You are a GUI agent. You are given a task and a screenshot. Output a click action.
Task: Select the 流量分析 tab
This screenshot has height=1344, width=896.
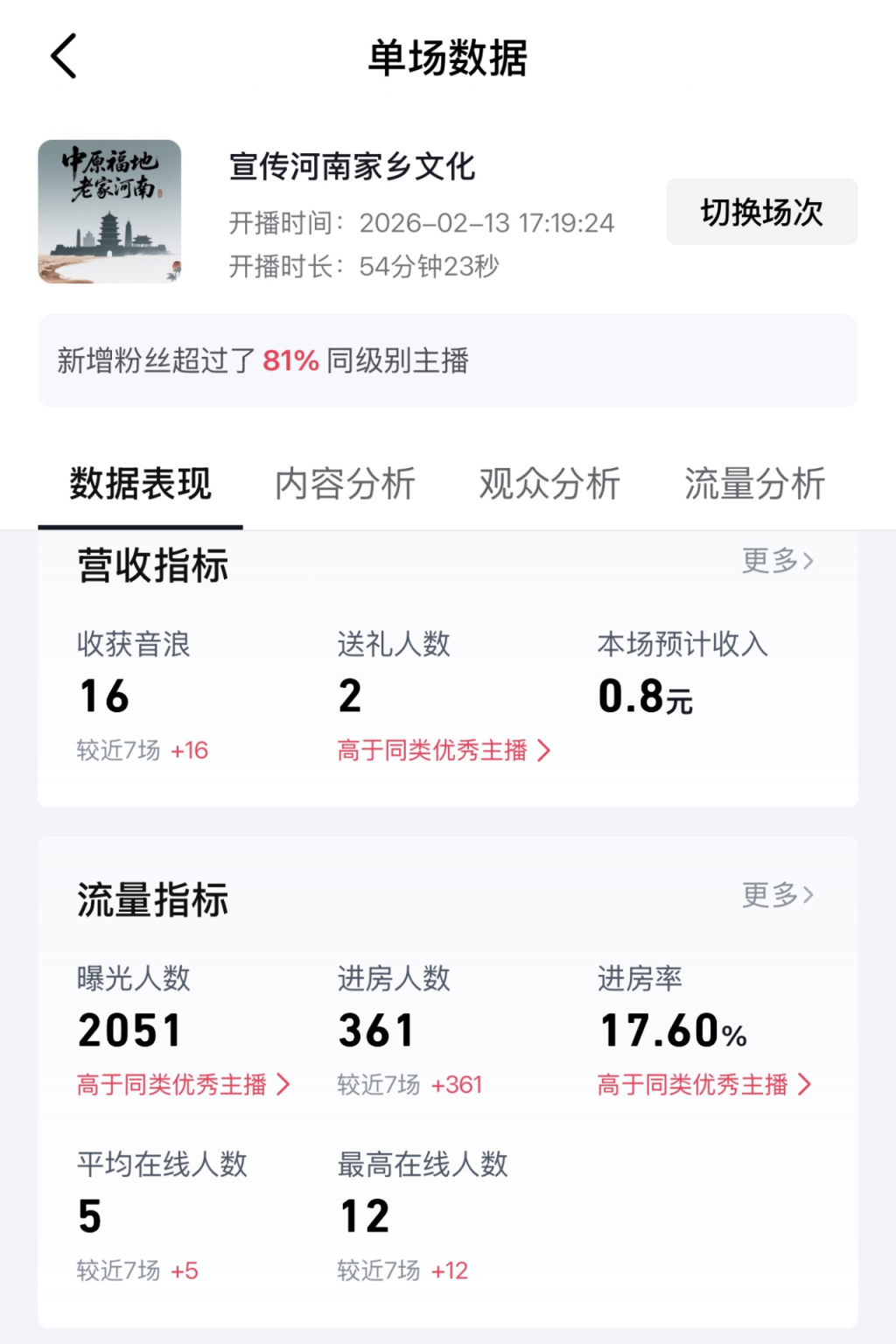tap(754, 484)
